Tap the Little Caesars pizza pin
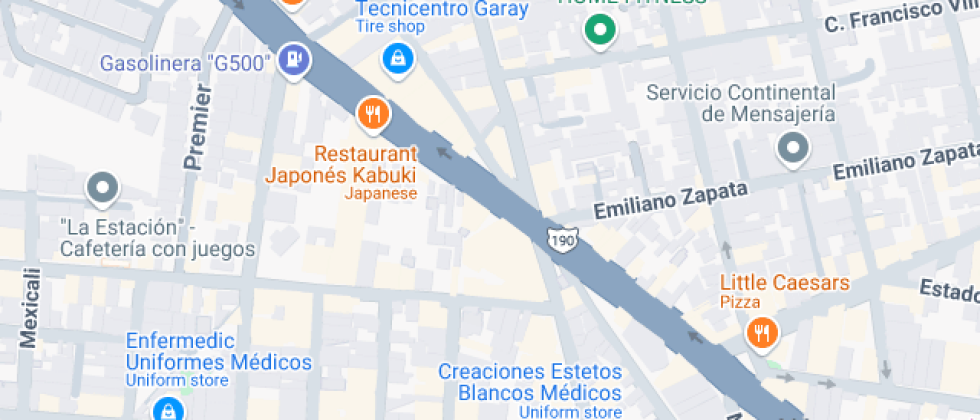Screen dimensions: 980x420 762,332
